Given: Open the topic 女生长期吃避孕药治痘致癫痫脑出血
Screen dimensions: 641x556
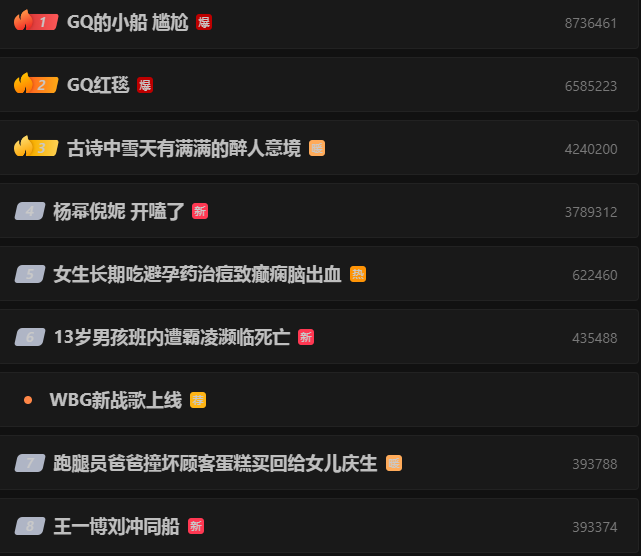Looking at the screenshot, I should pyautogui.click(x=197, y=274).
